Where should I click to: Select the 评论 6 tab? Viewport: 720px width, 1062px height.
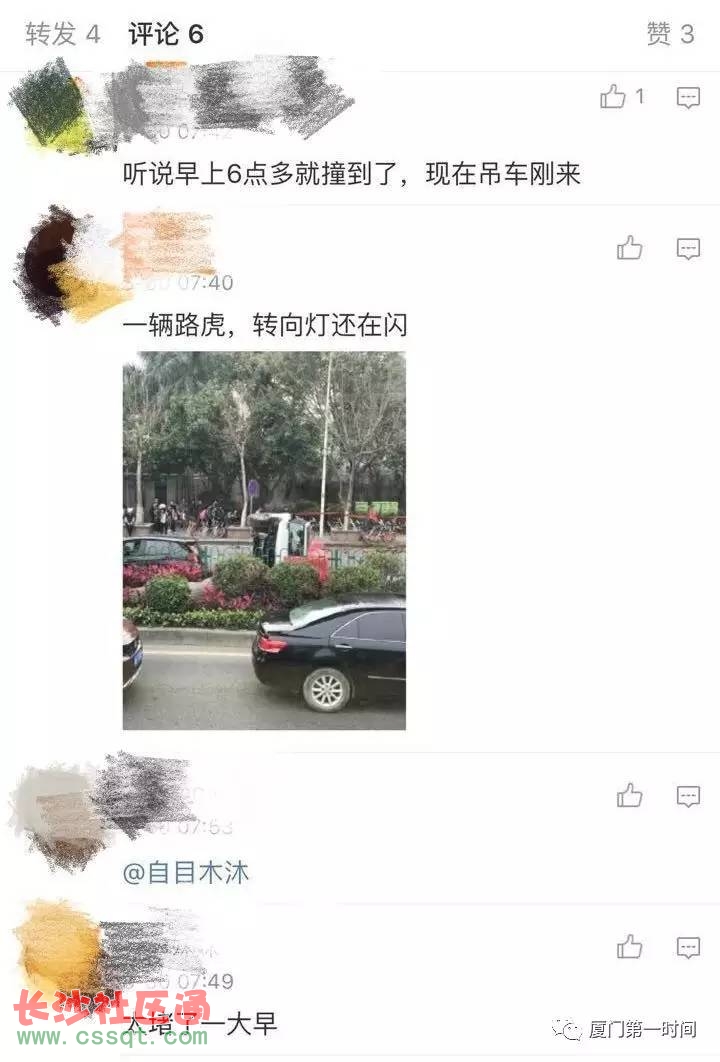tap(166, 34)
